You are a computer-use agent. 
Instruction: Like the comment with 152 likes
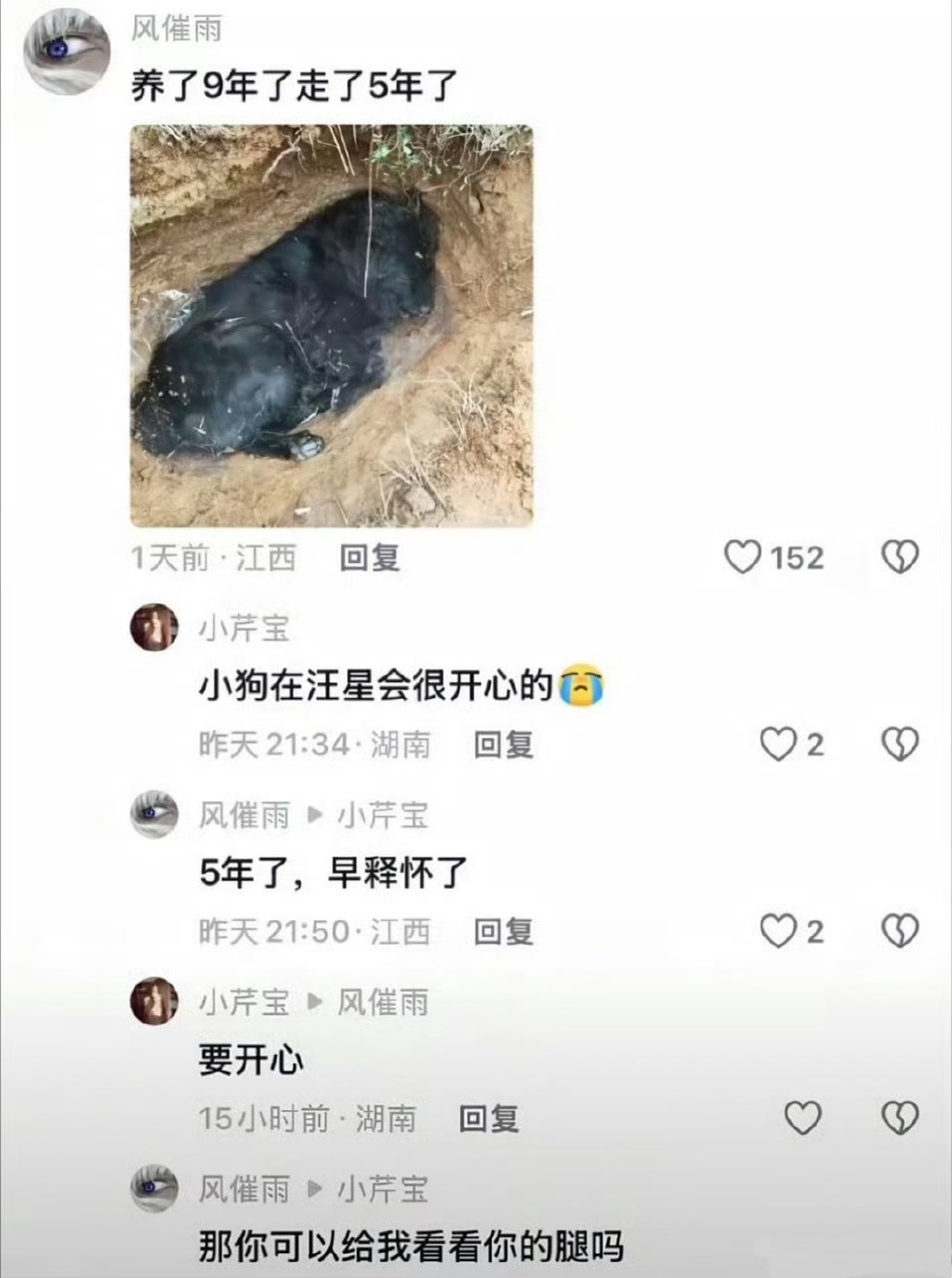coord(743,558)
